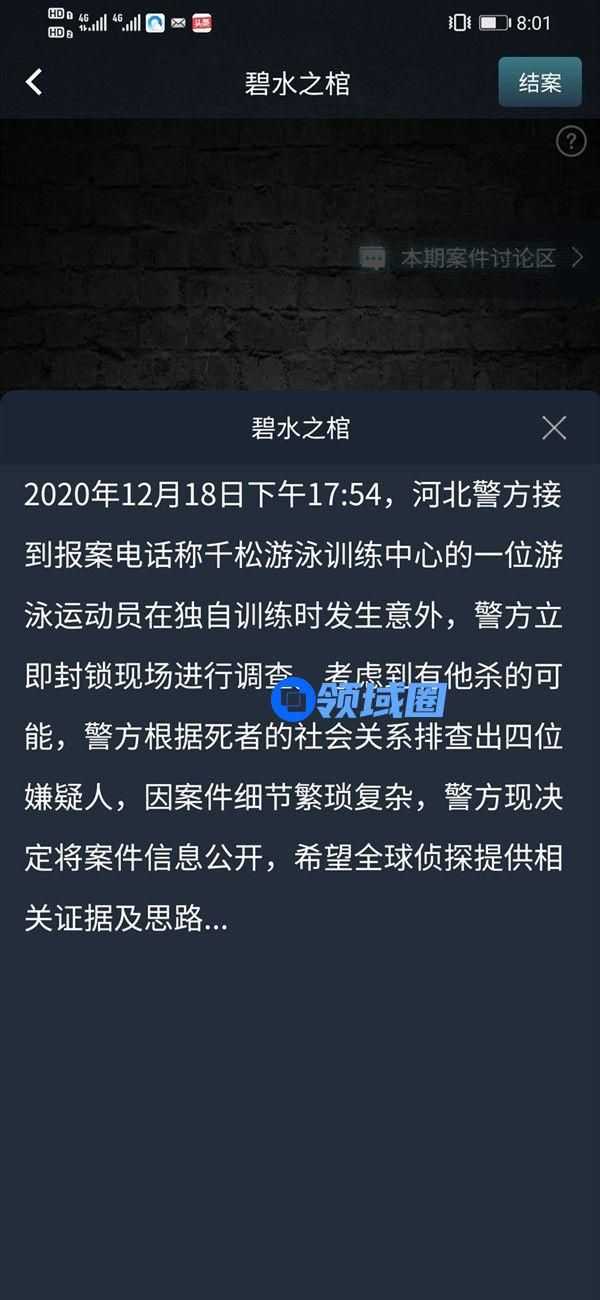
Task: Open the help question mark icon
Action: tap(570, 142)
